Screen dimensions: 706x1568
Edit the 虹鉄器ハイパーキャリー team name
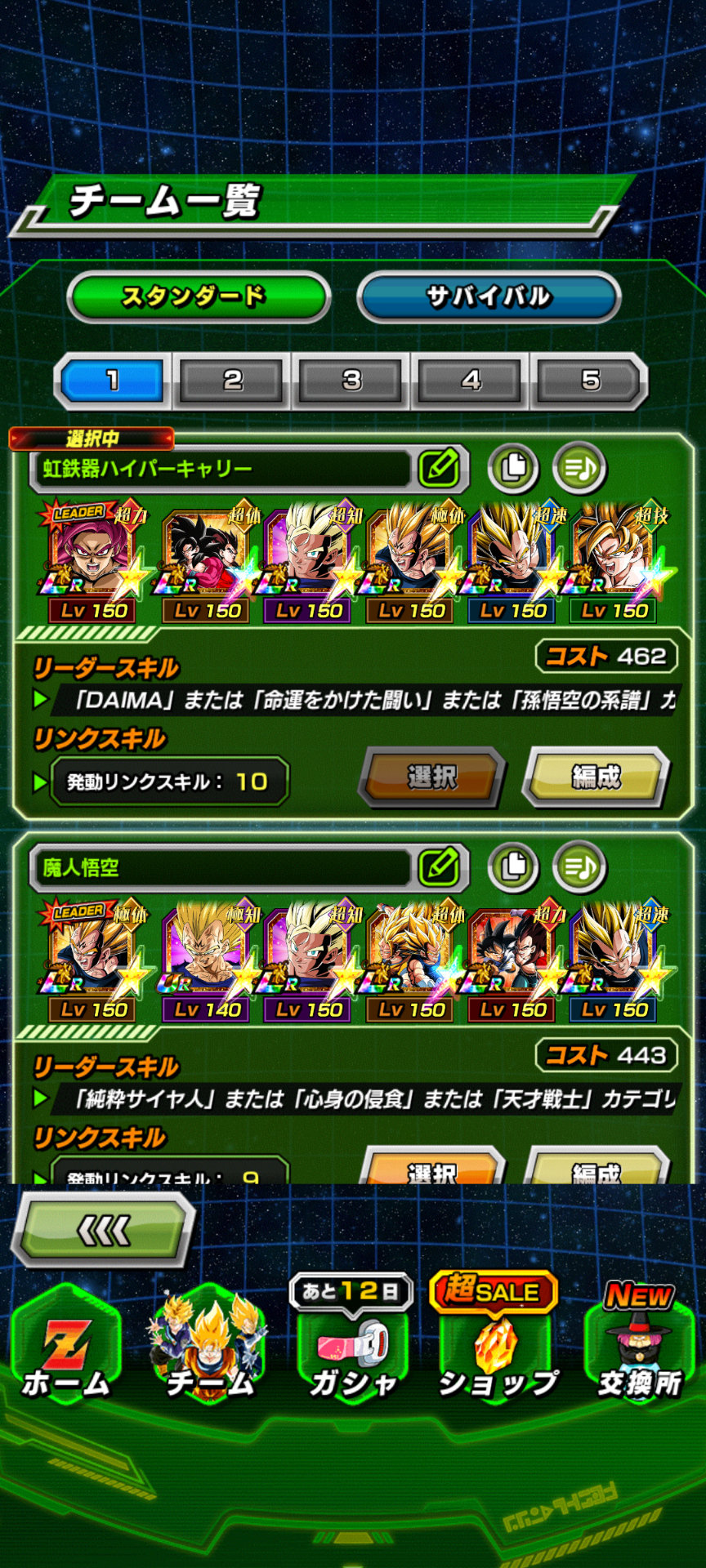[440, 469]
